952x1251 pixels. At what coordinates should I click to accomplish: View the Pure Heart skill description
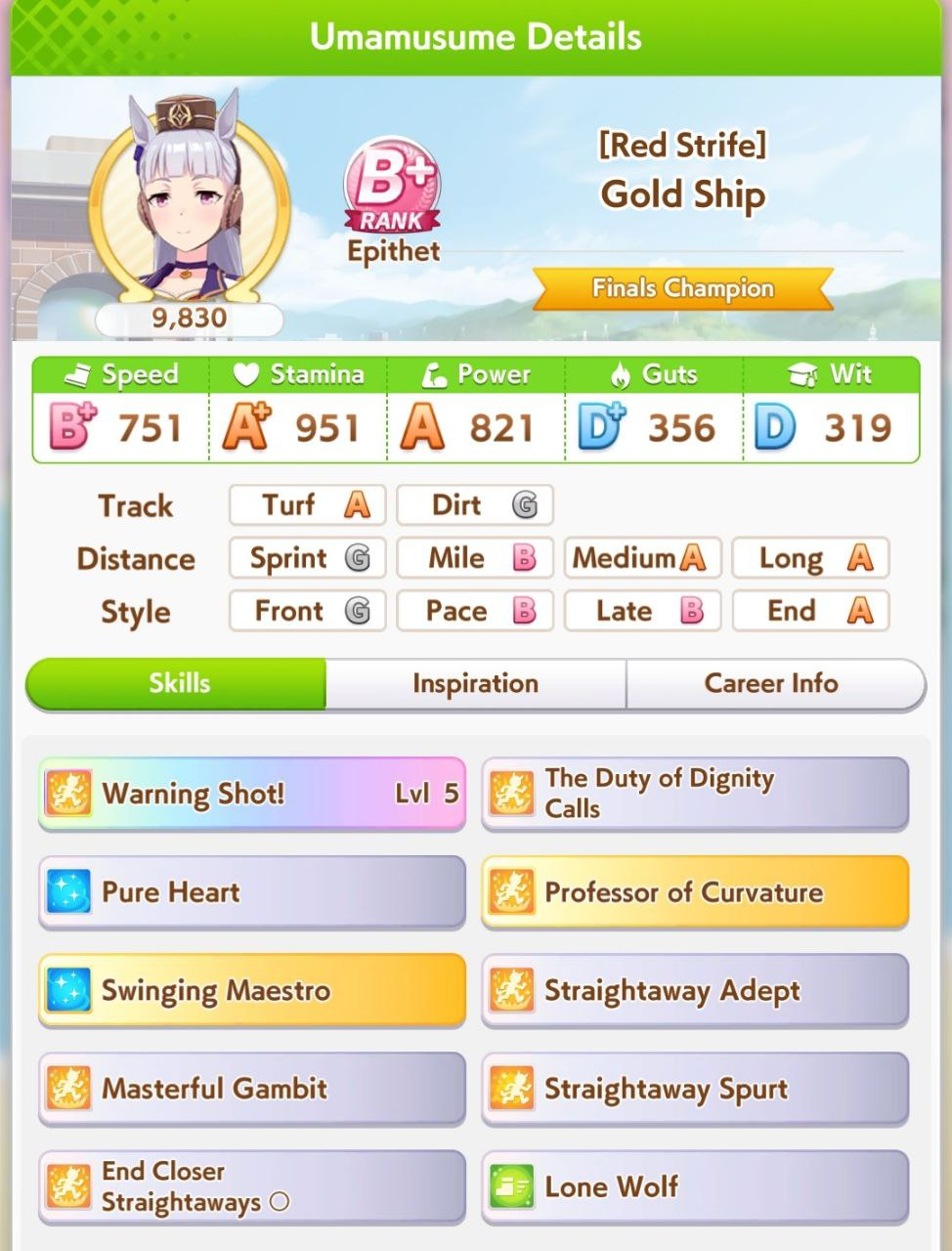(252, 891)
